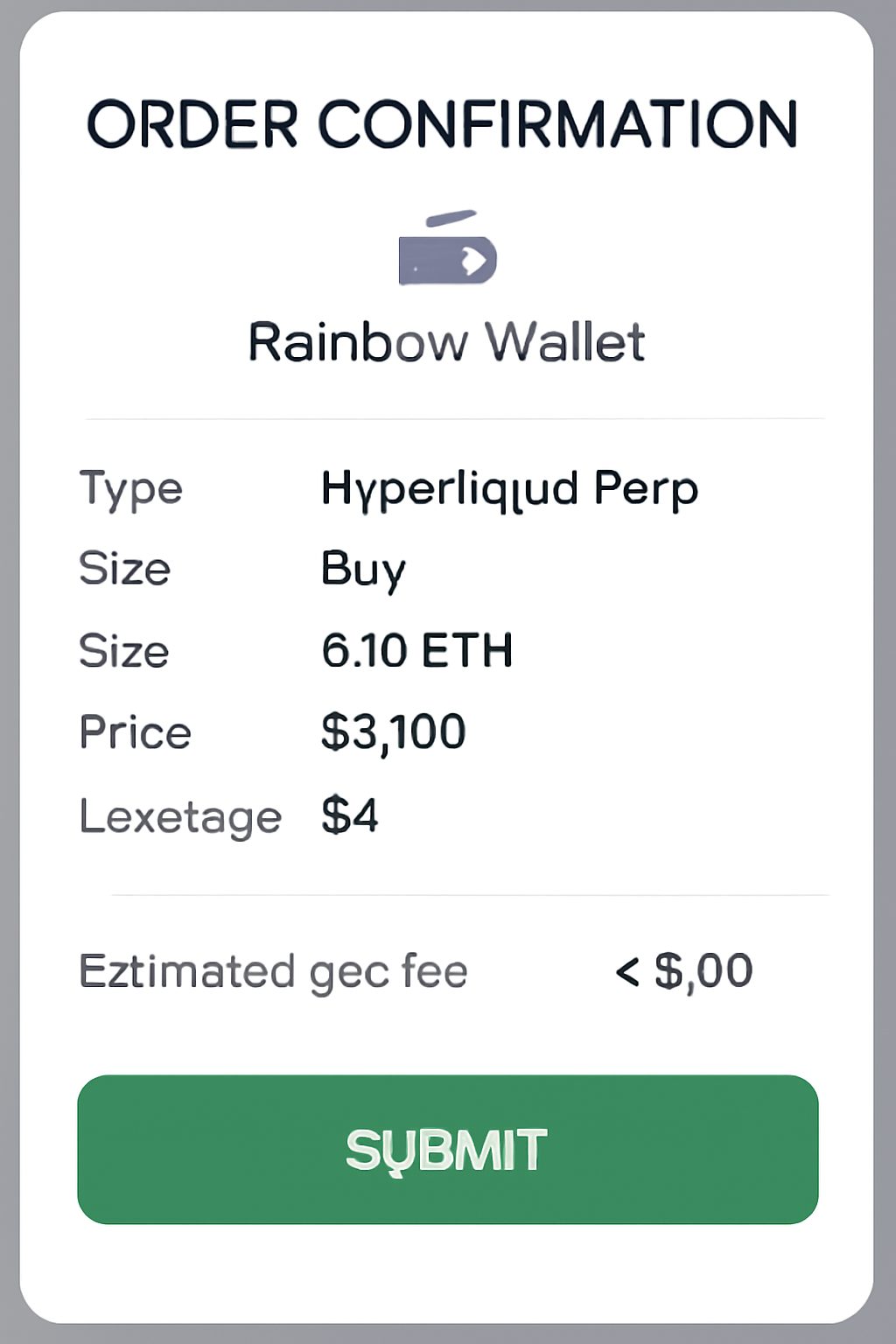Click the second Size label
Viewport: 896px width, 1344px height.
[x=123, y=649]
